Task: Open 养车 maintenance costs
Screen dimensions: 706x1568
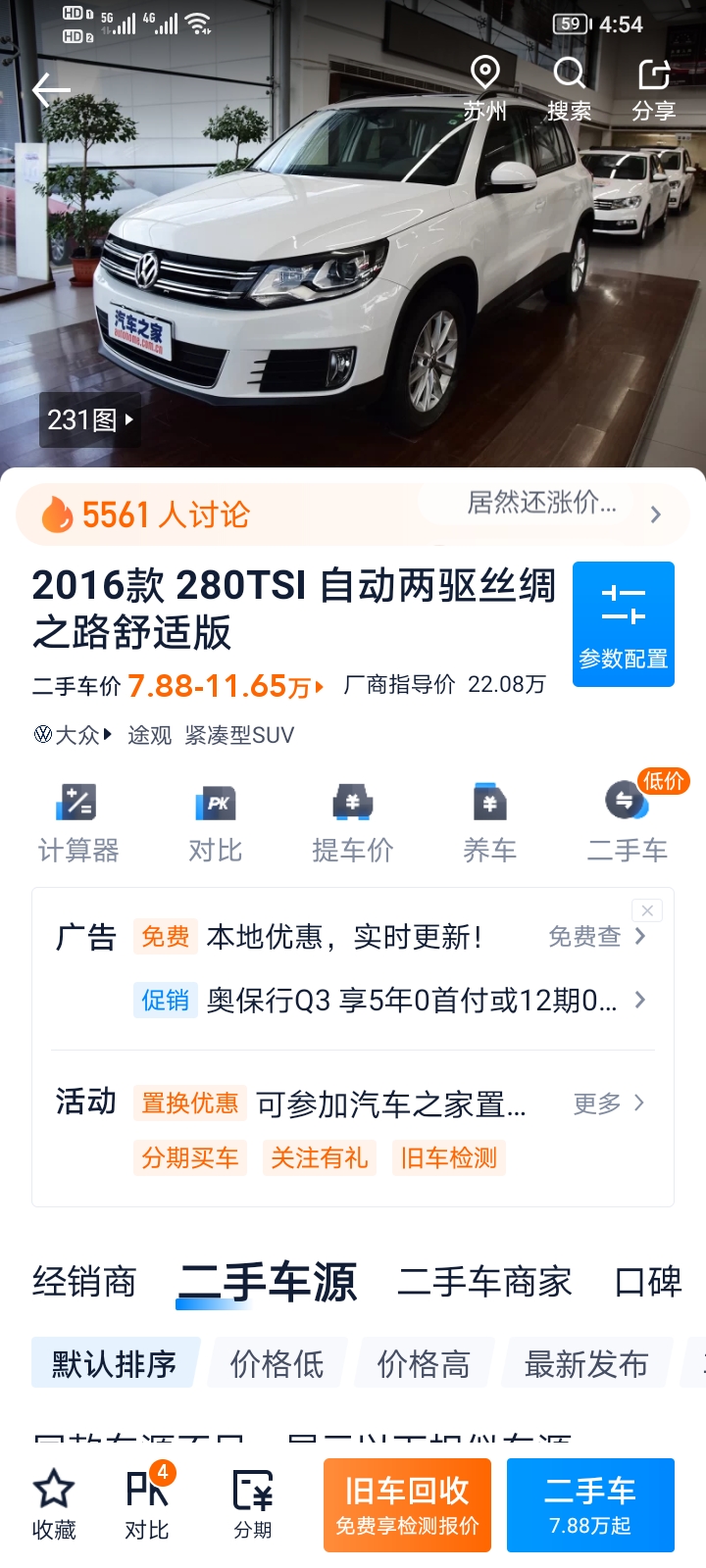Action: (490, 823)
